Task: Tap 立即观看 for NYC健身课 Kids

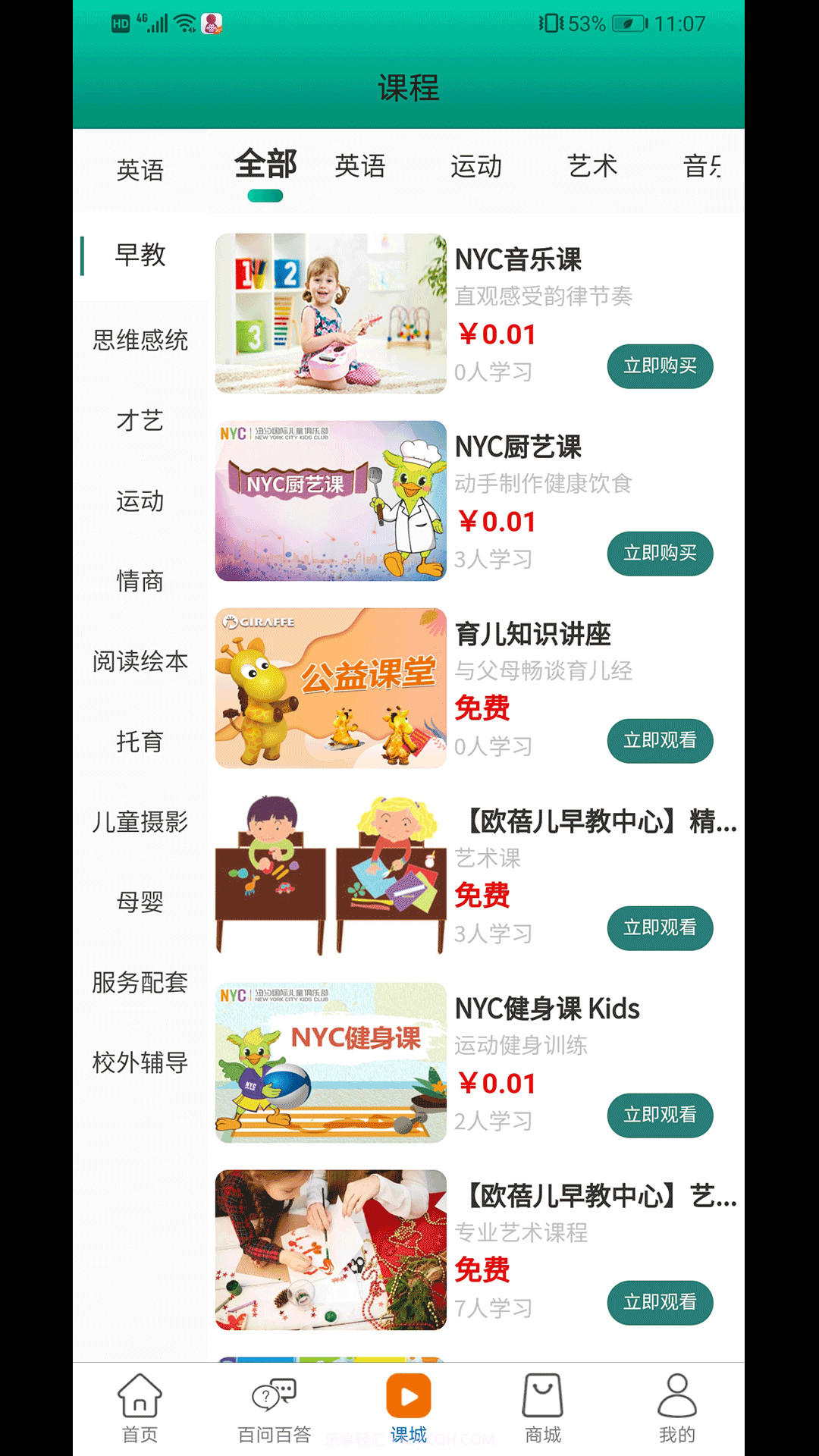Action: (x=660, y=1115)
